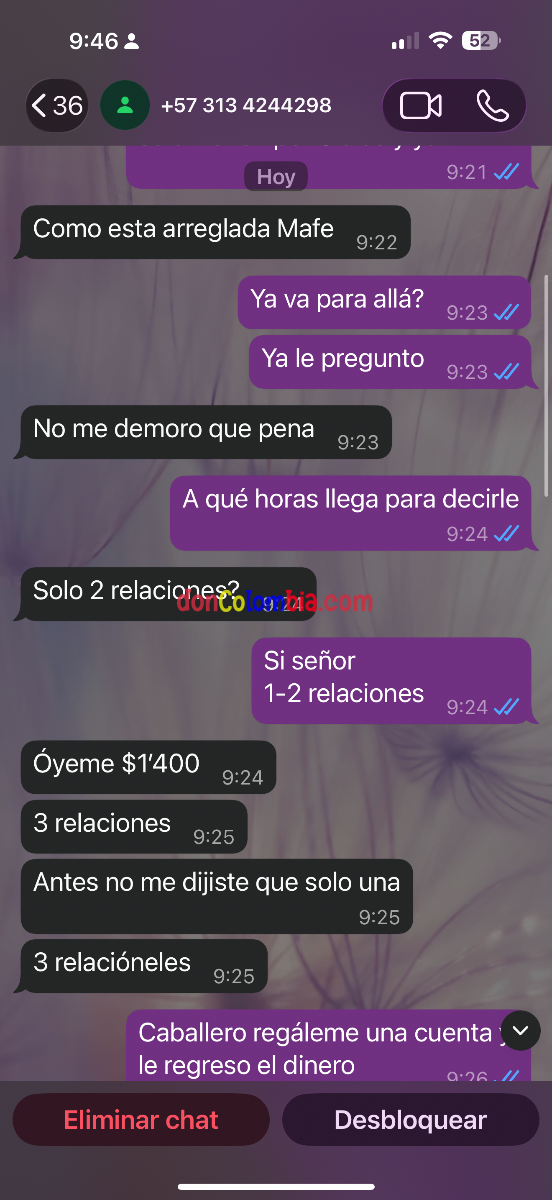Jump to the latest messages
Viewport: 552px width, 1200px height.
[x=521, y=1030]
